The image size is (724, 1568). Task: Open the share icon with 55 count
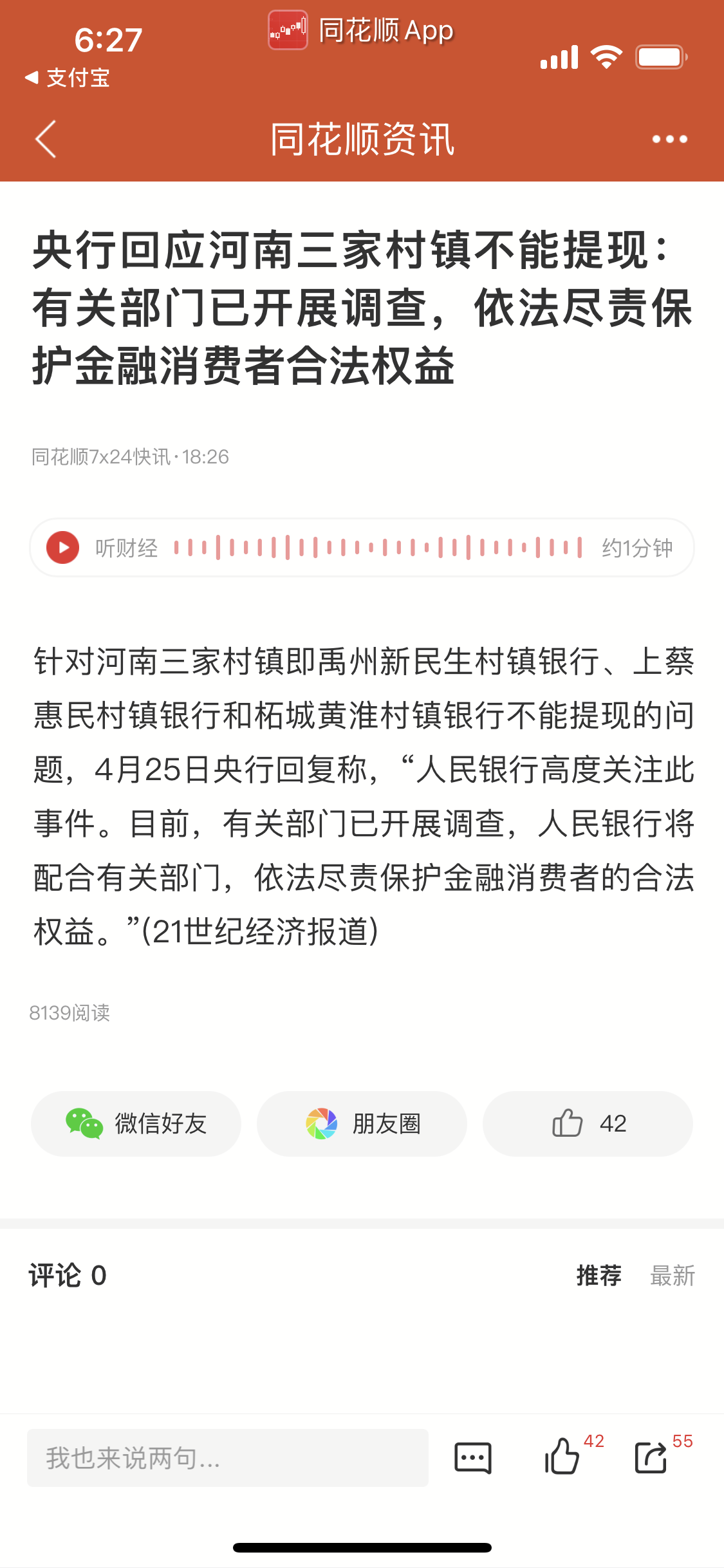(651, 1457)
